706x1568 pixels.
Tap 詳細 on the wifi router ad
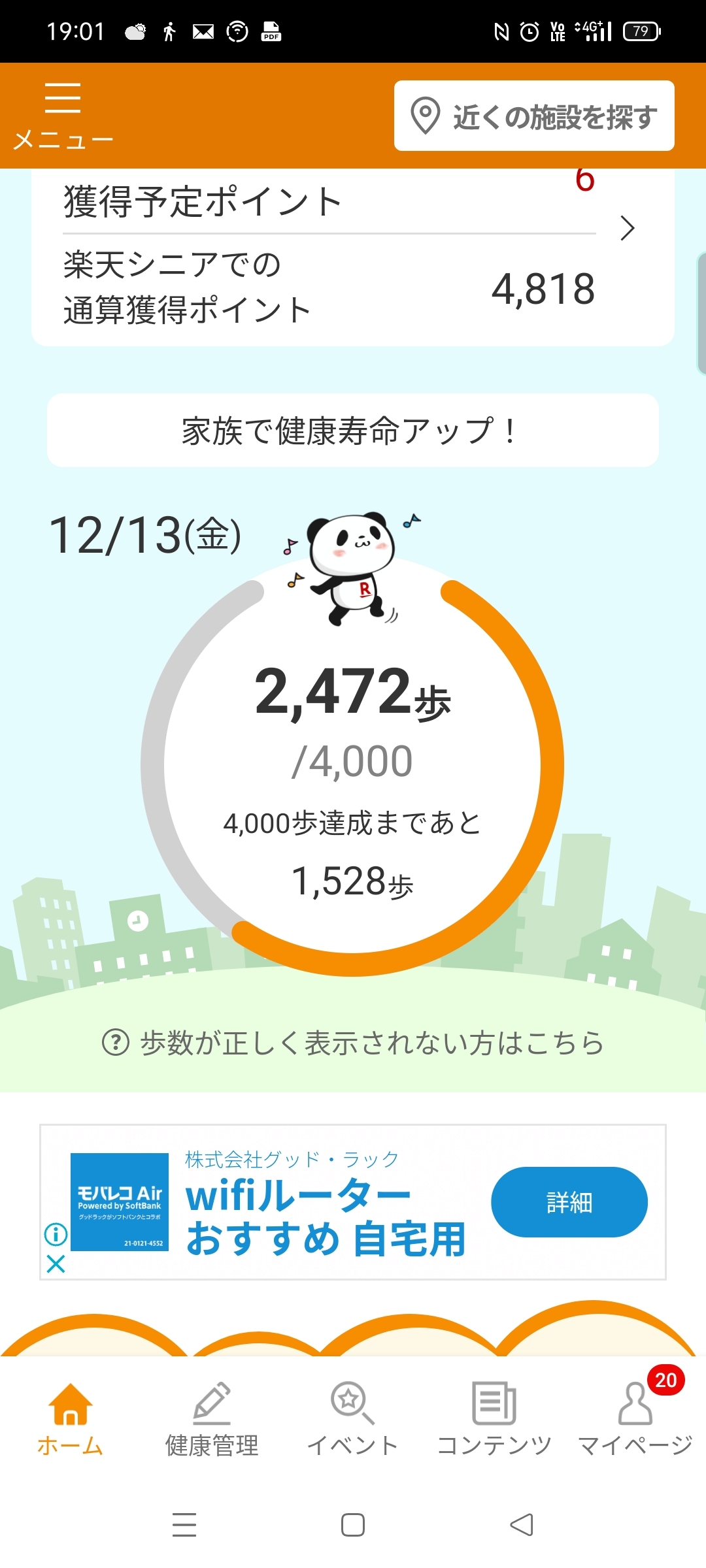click(x=569, y=1202)
